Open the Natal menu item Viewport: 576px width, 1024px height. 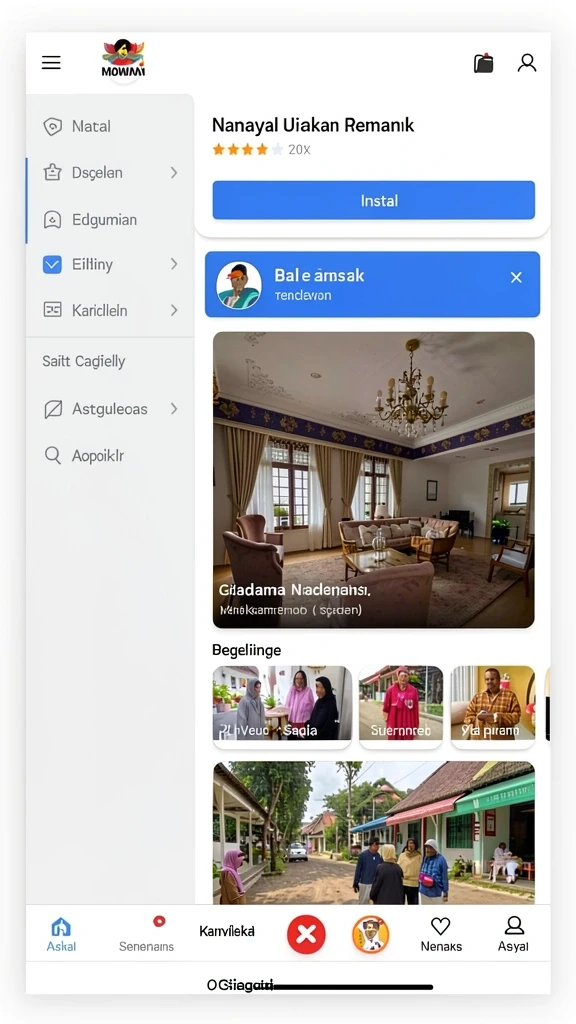pyautogui.click(x=110, y=126)
